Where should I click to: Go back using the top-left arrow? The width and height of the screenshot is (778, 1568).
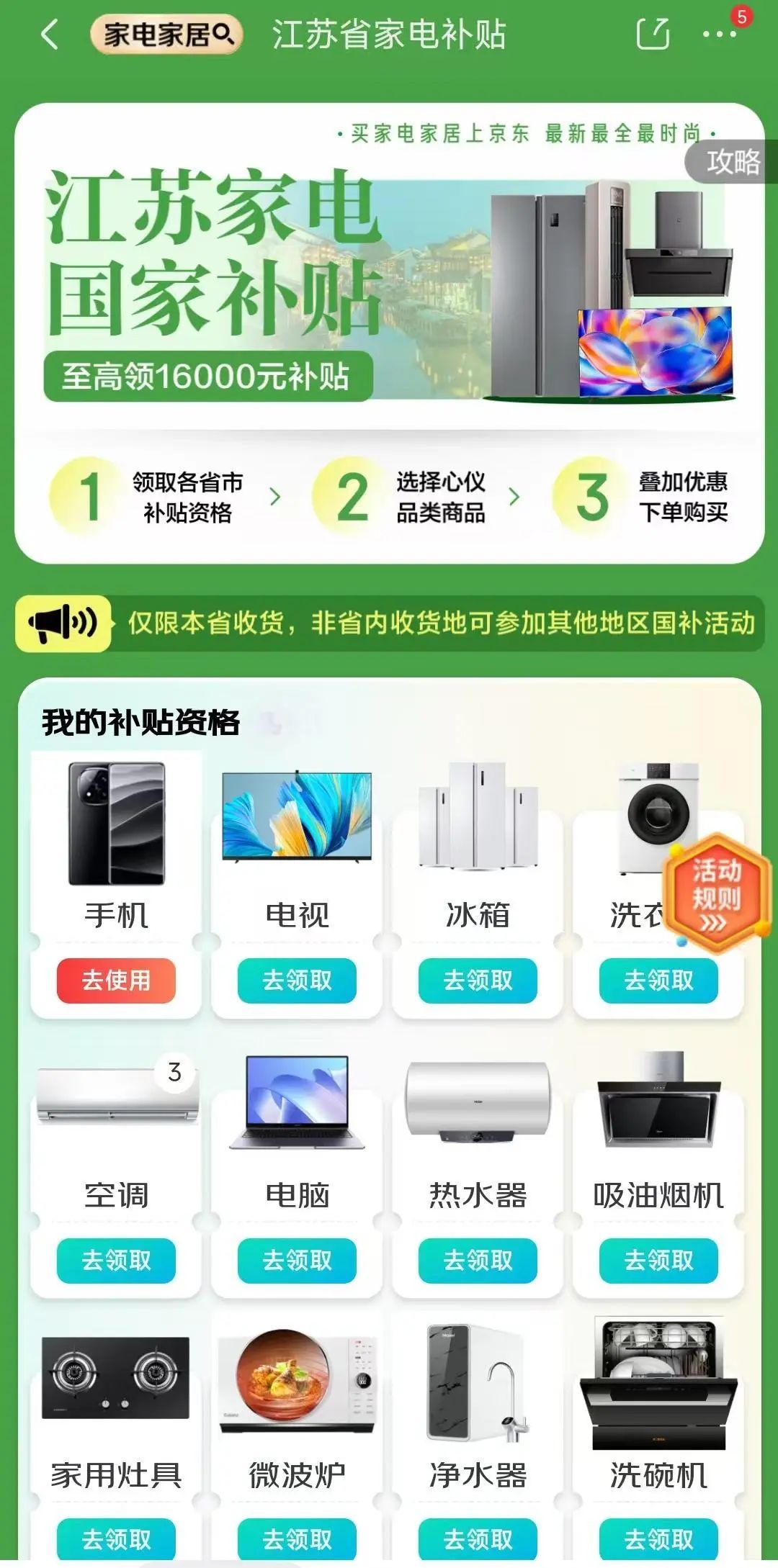click(49, 34)
